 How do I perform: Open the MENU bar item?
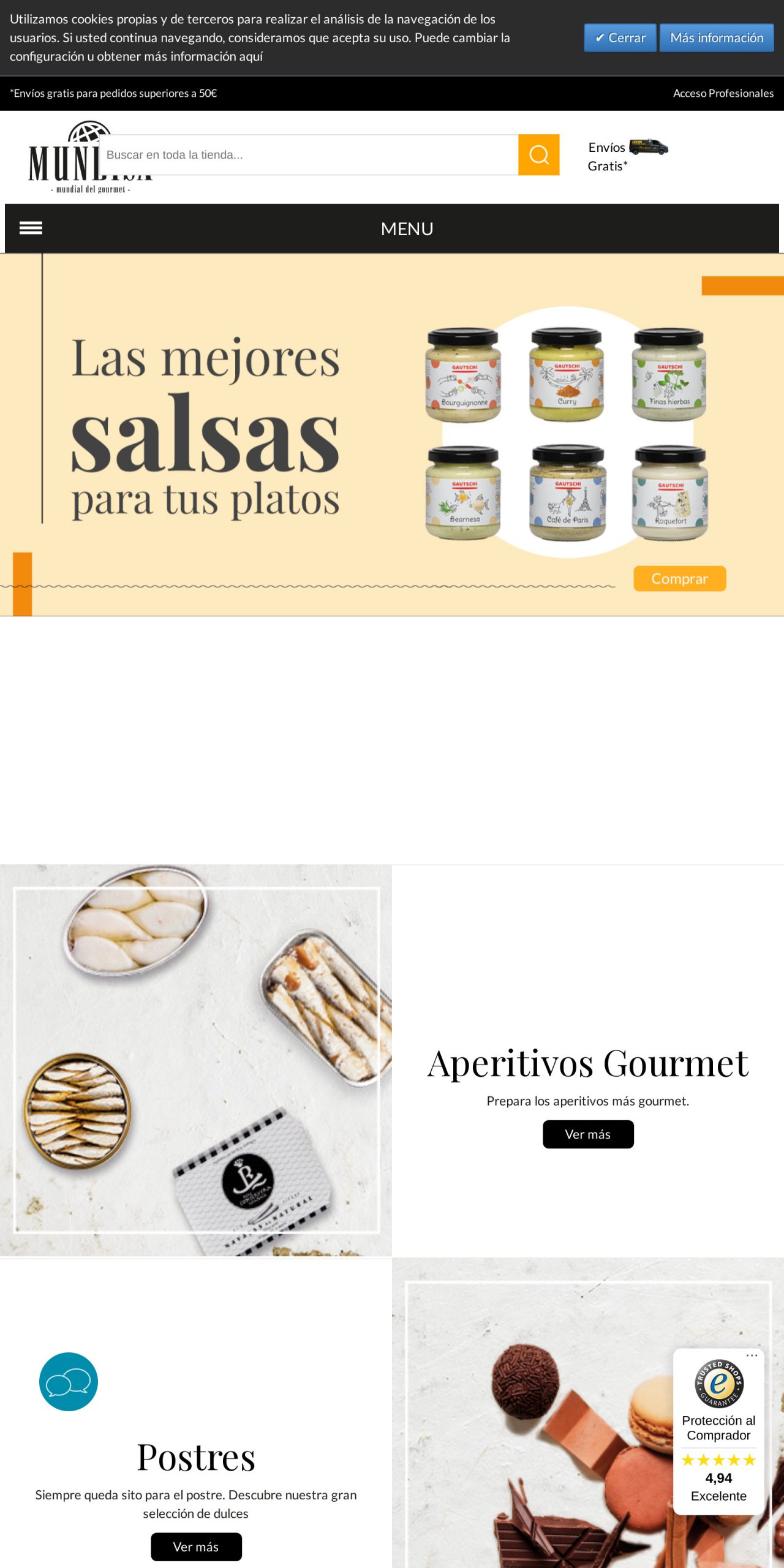pos(407,228)
